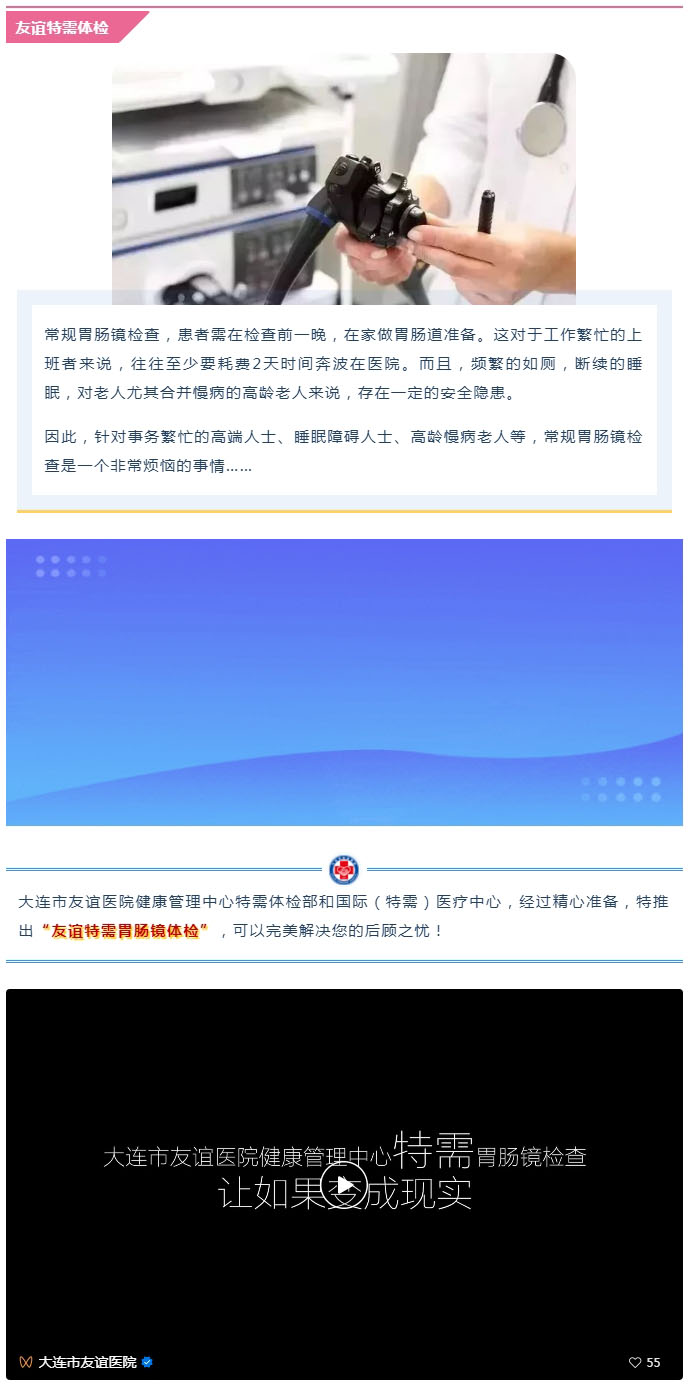Like the video with the heart icon

click(634, 1362)
